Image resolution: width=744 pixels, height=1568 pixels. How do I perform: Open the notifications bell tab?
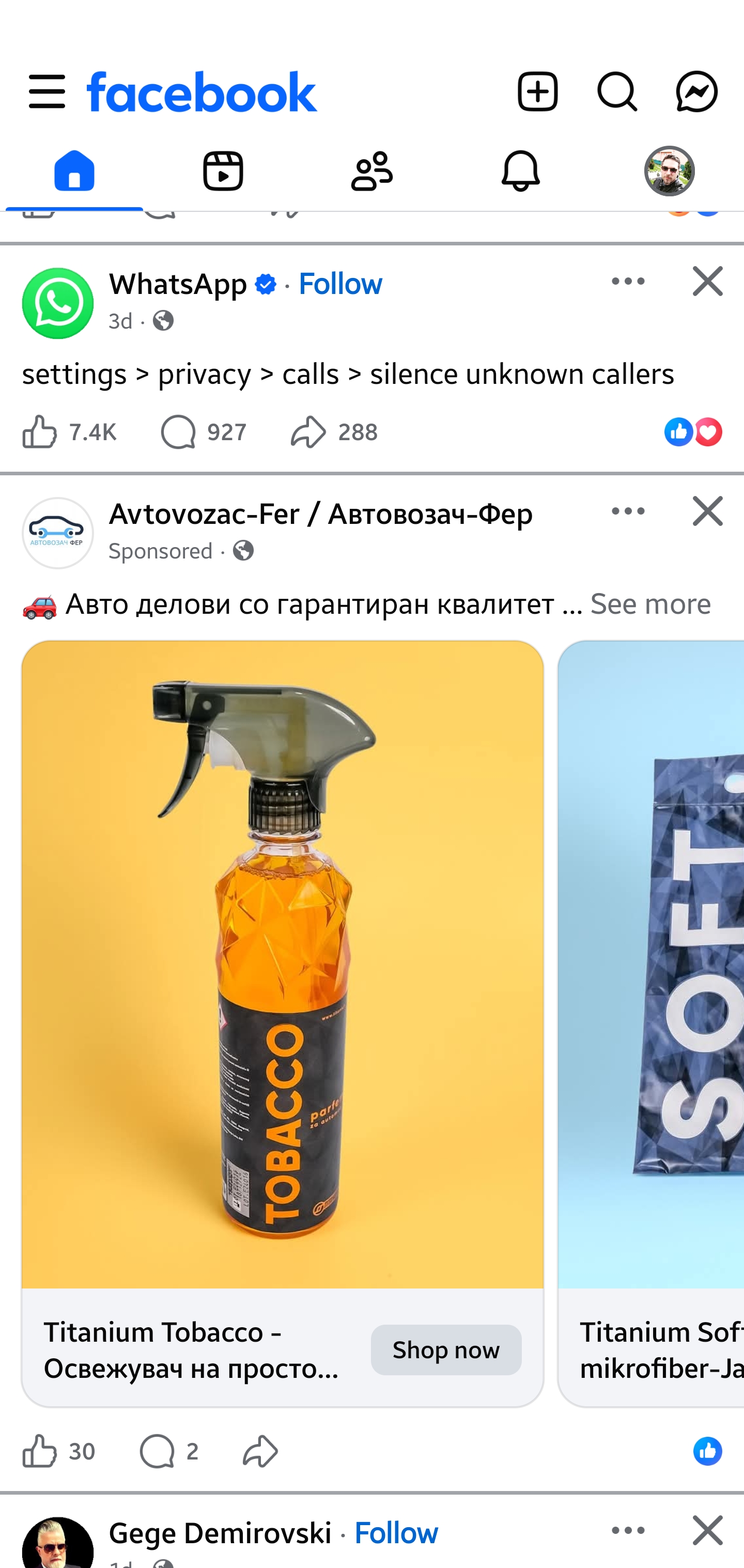[x=521, y=172]
